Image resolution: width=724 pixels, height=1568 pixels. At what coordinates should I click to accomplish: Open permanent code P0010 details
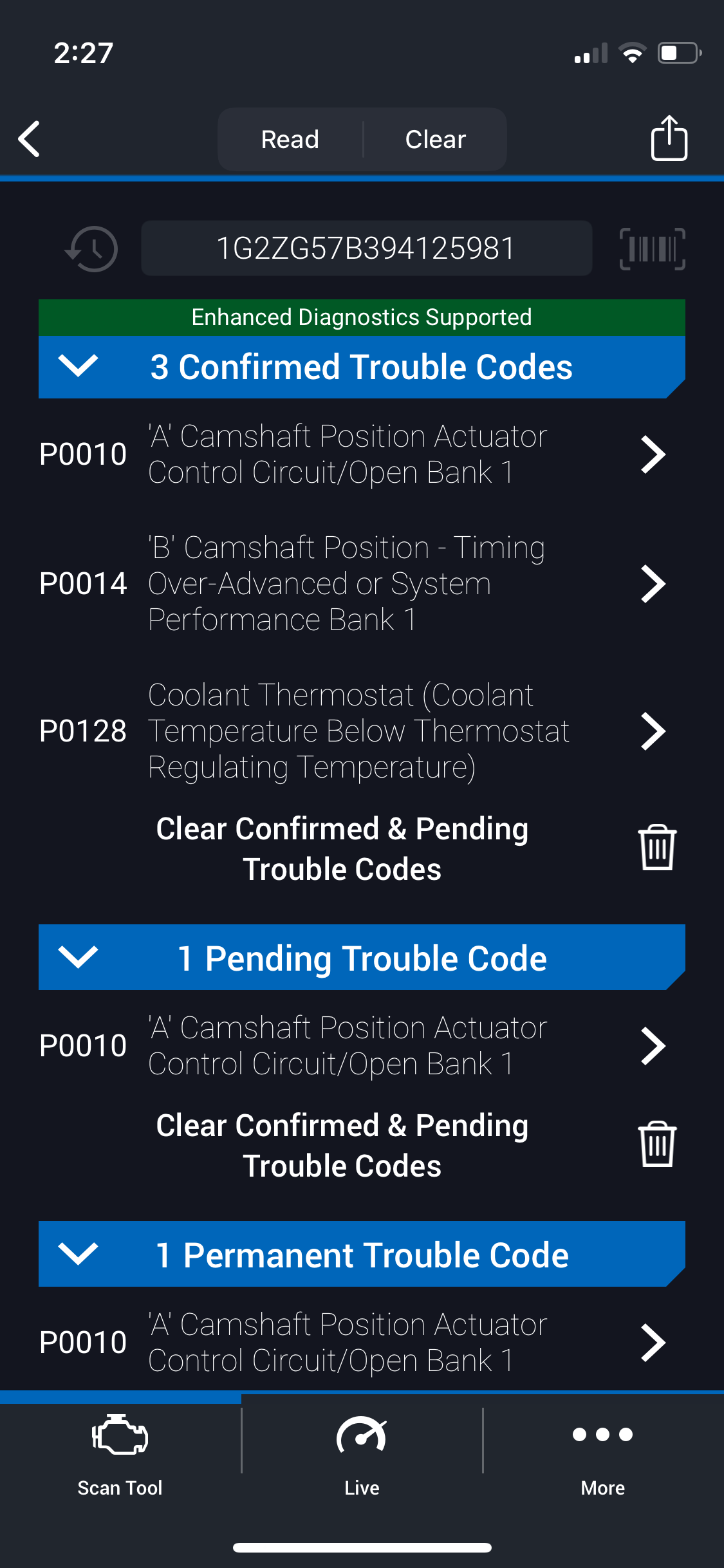coord(362,1343)
